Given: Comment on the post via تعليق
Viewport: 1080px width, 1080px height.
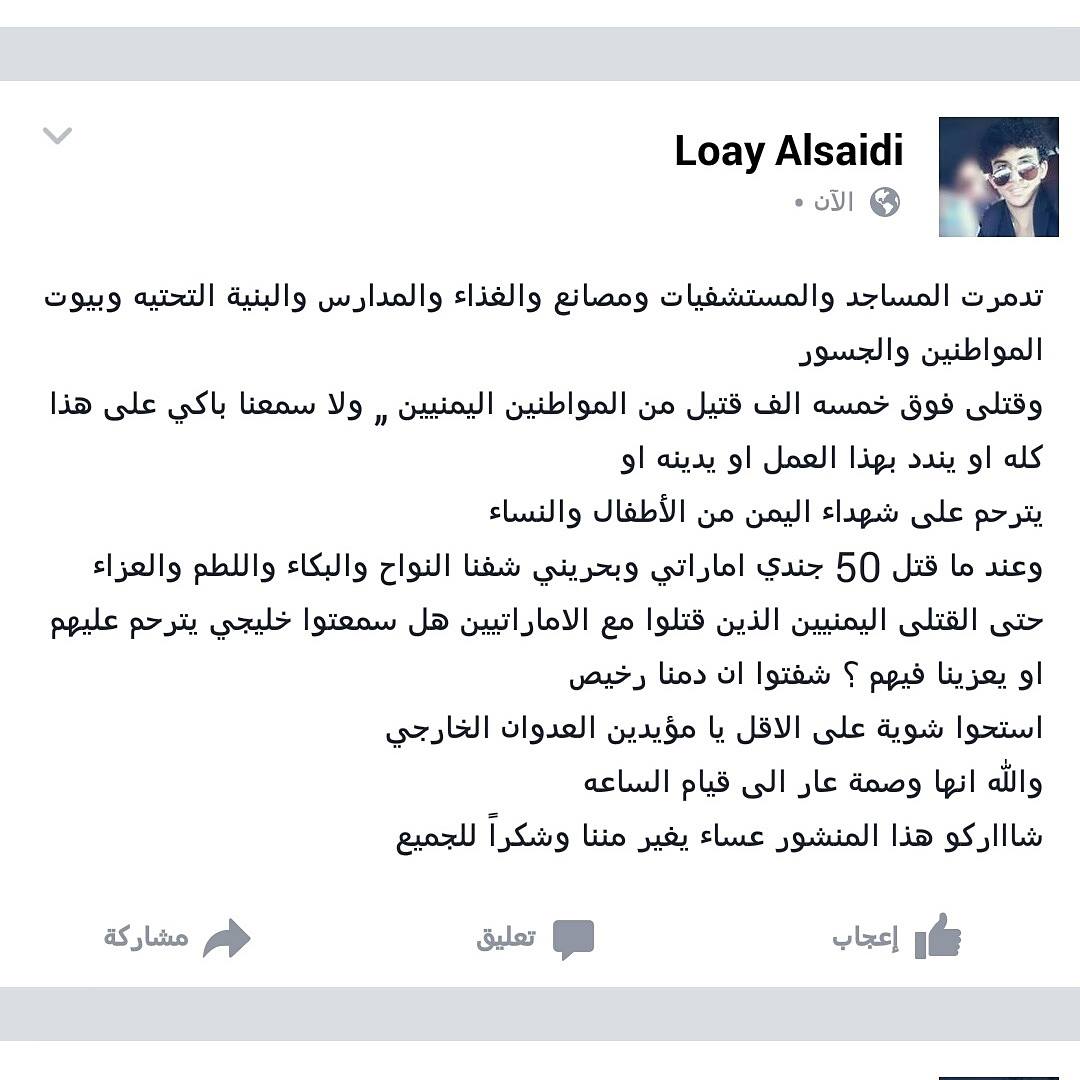Looking at the screenshot, I should click(534, 938).
